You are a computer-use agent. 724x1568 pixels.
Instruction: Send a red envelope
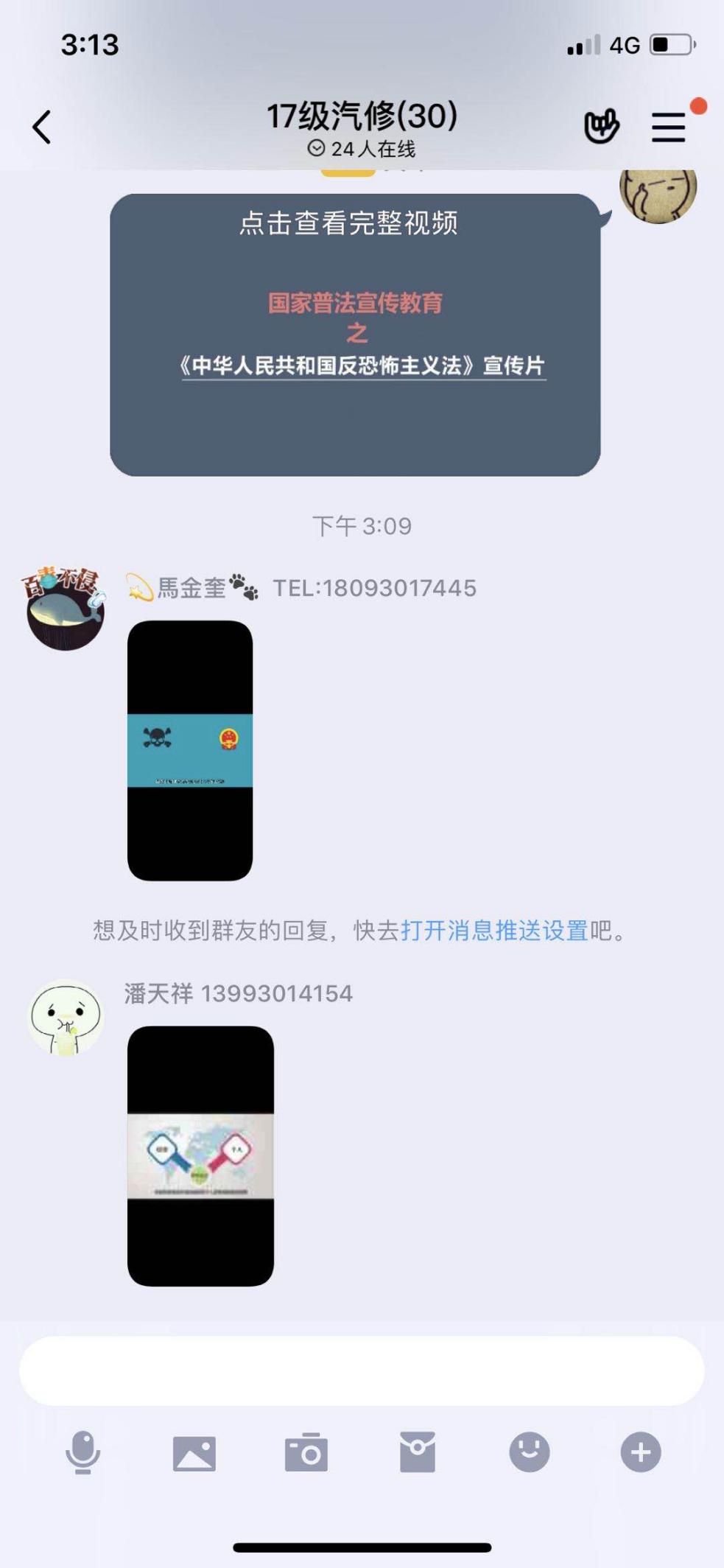point(418,1452)
